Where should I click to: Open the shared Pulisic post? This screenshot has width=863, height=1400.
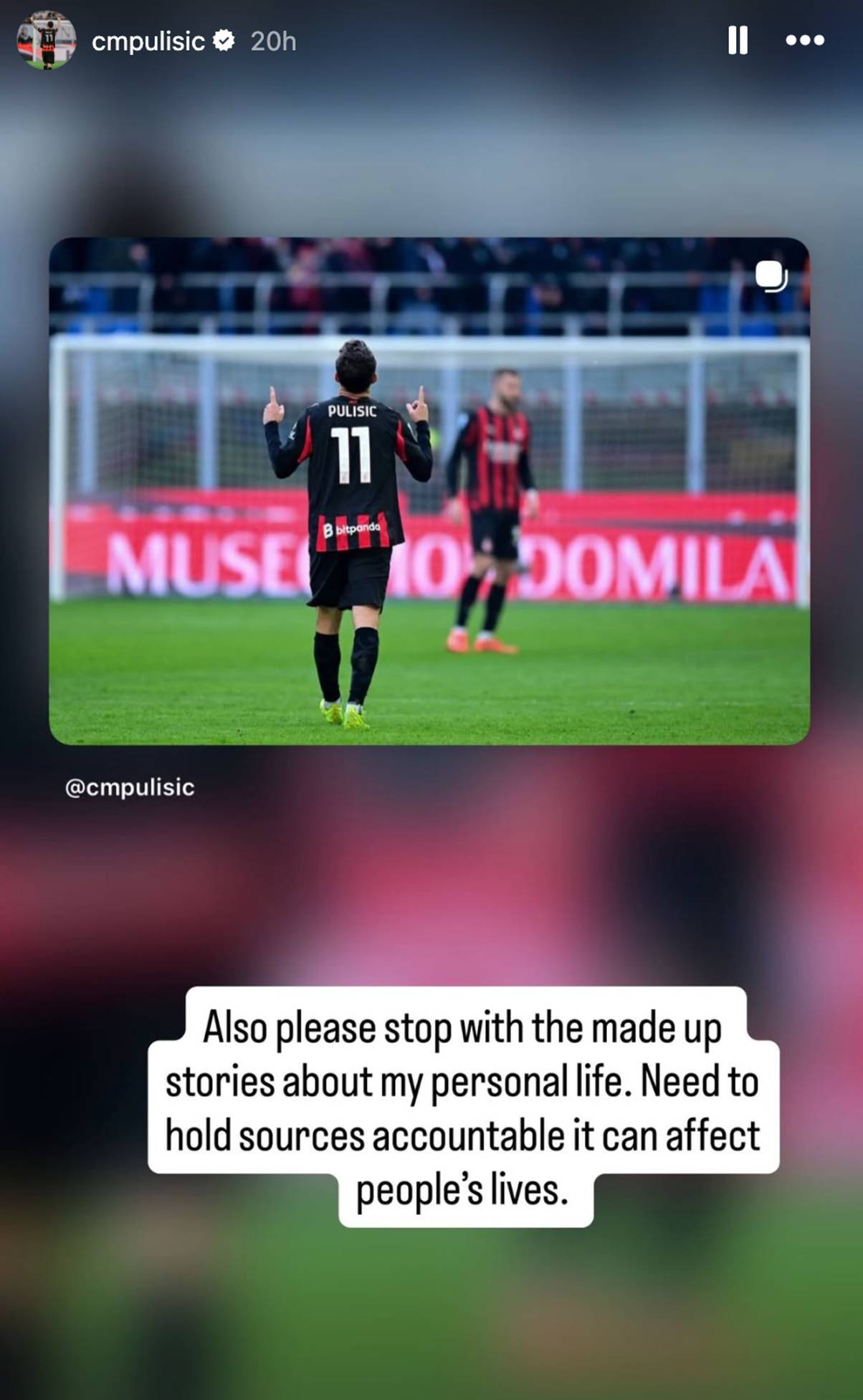[429, 490]
